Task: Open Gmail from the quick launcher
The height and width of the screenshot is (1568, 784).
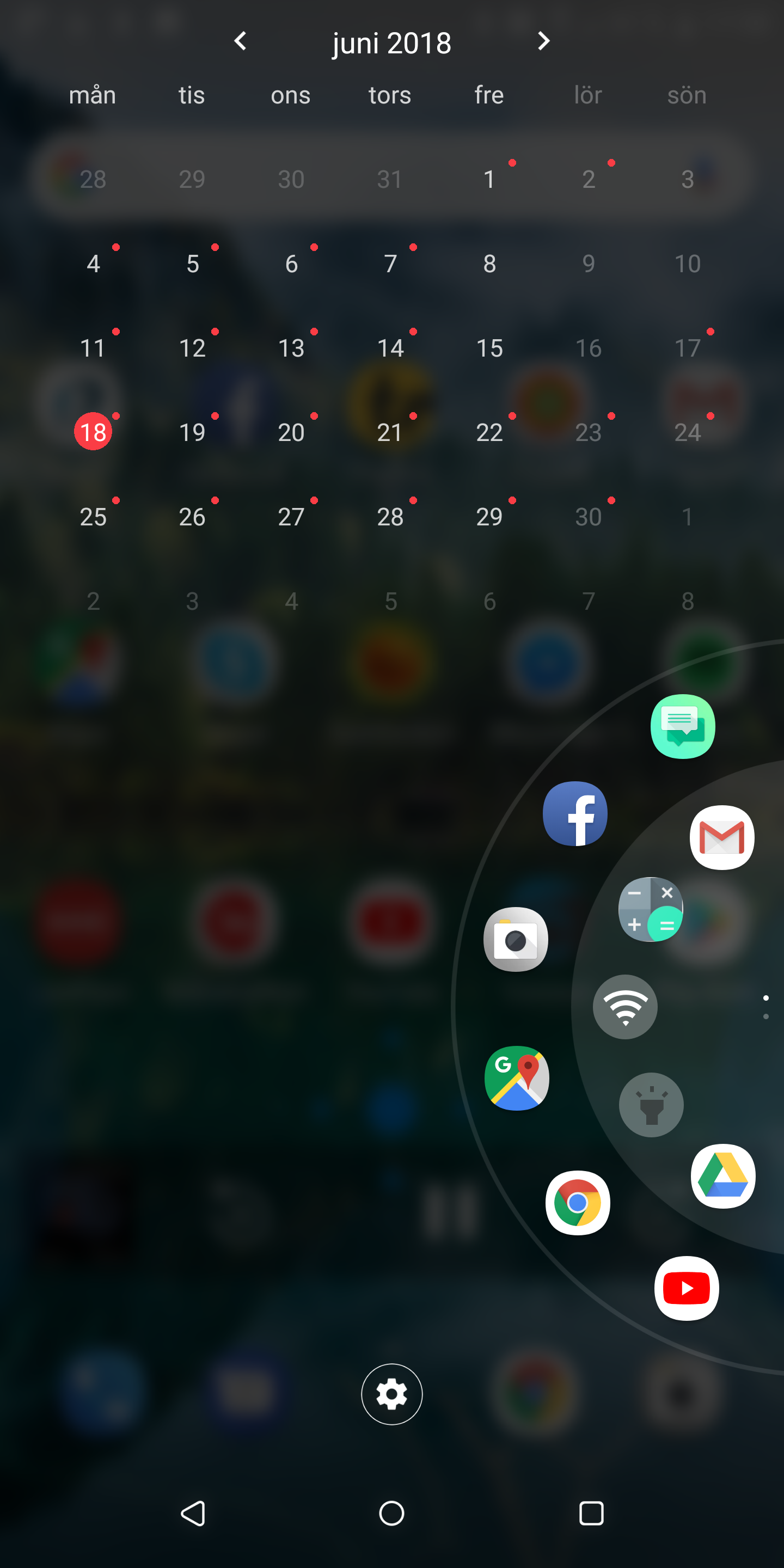Action: click(722, 837)
